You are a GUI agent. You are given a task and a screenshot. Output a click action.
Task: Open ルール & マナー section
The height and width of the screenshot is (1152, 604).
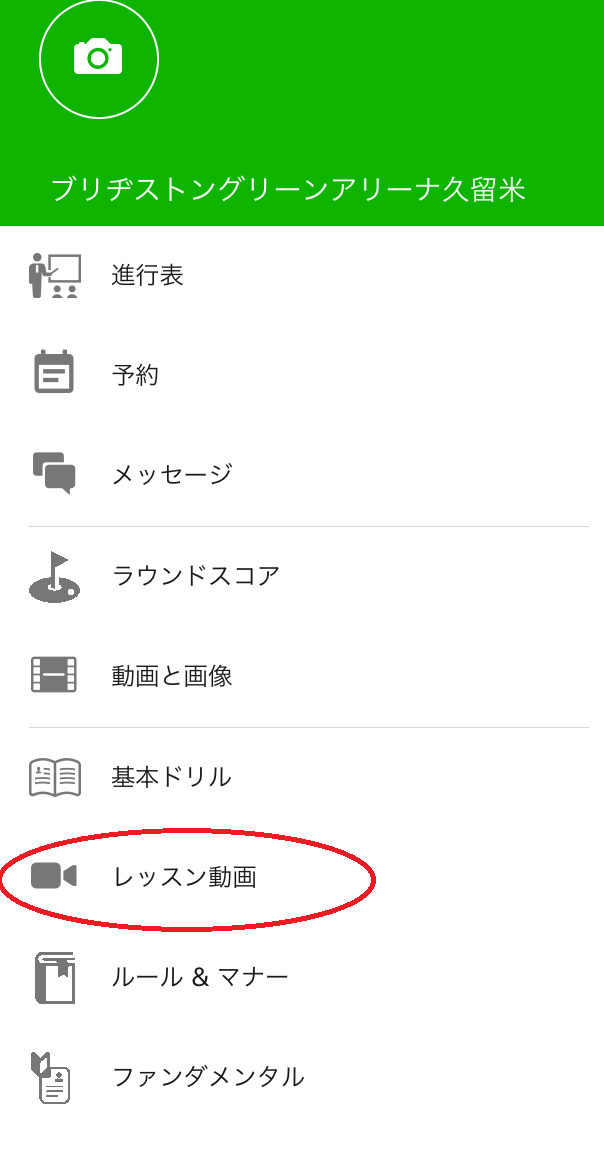click(x=199, y=977)
